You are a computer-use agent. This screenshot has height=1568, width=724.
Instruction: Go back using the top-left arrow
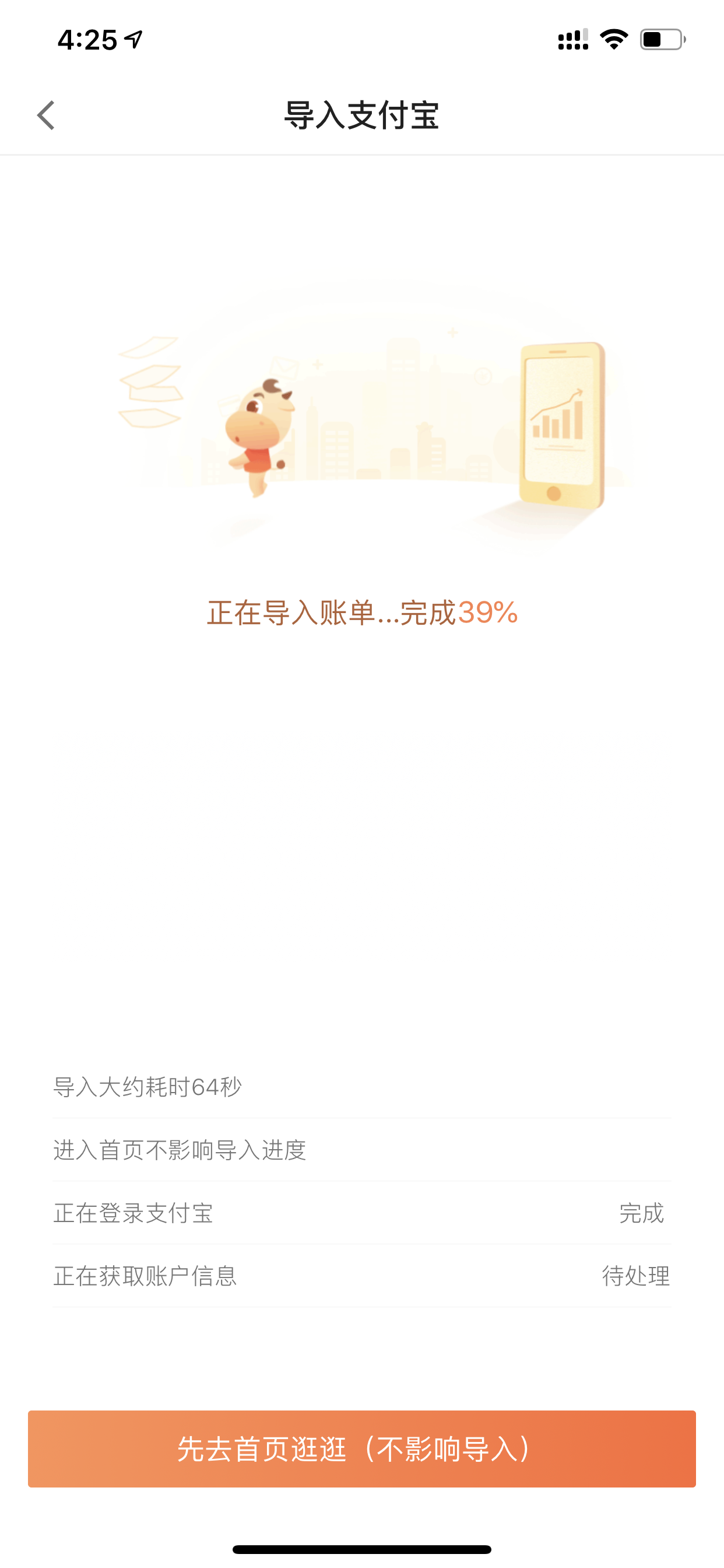click(x=46, y=115)
